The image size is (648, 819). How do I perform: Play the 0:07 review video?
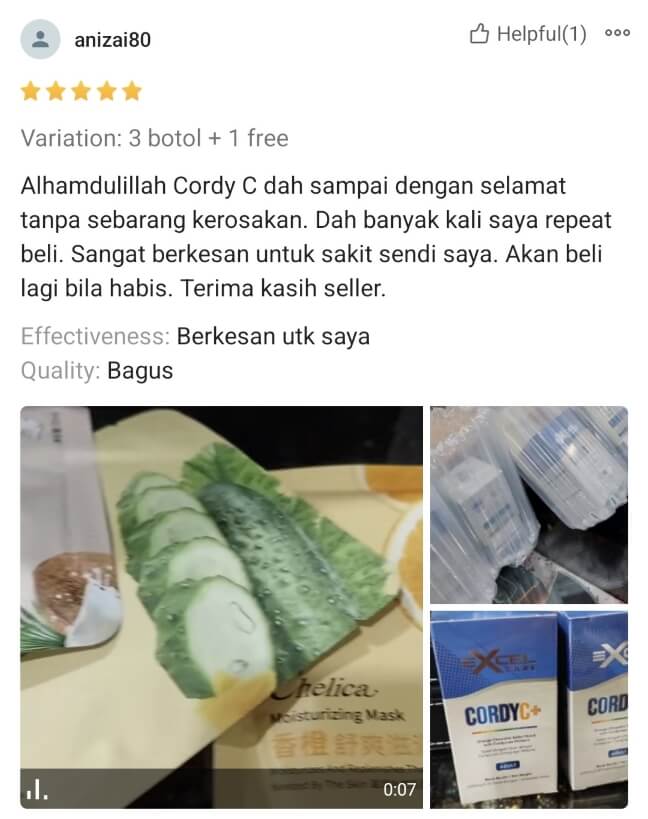pyautogui.click(x=221, y=607)
